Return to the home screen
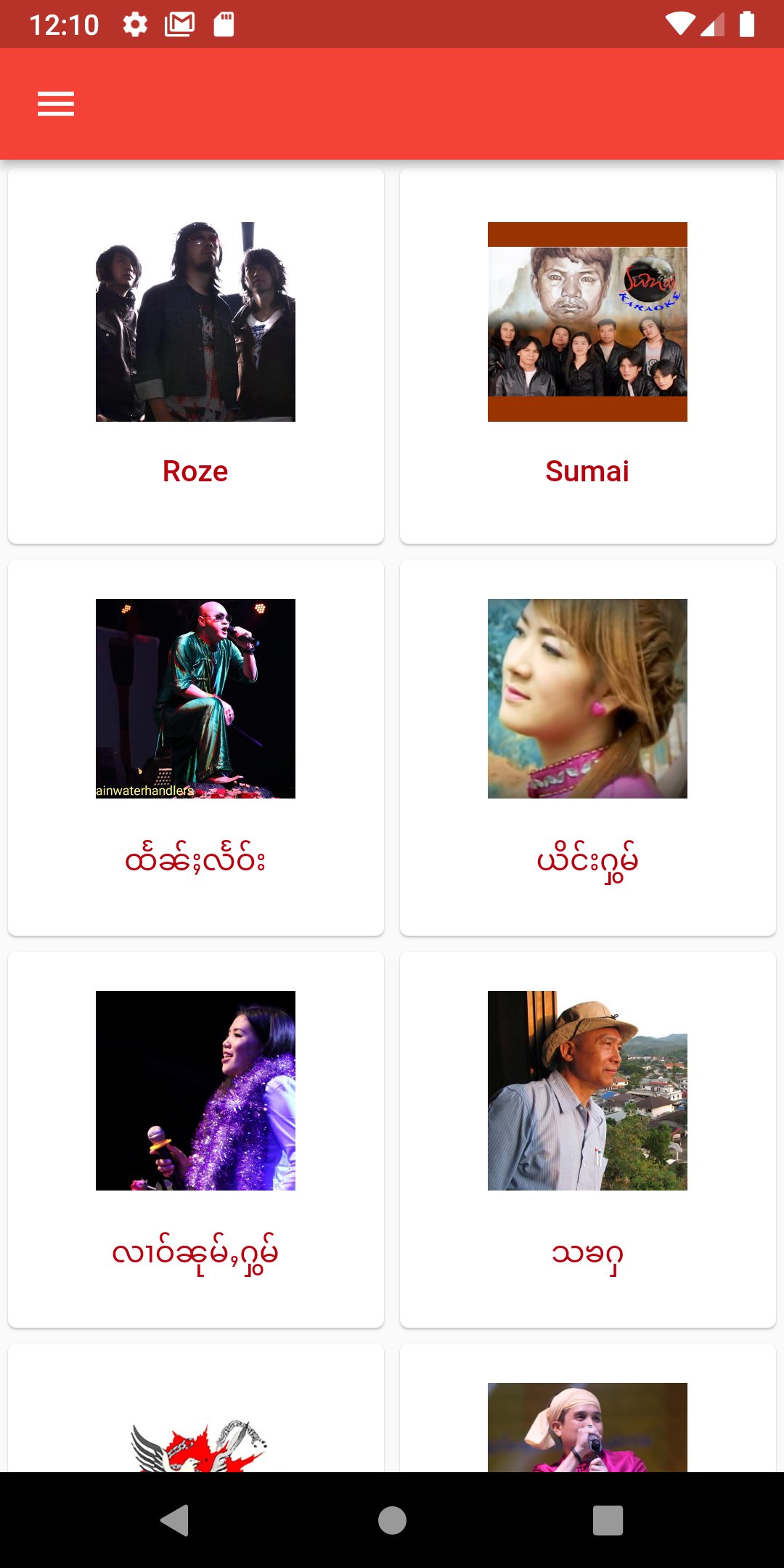This screenshot has height=1568, width=784. coord(392,1520)
